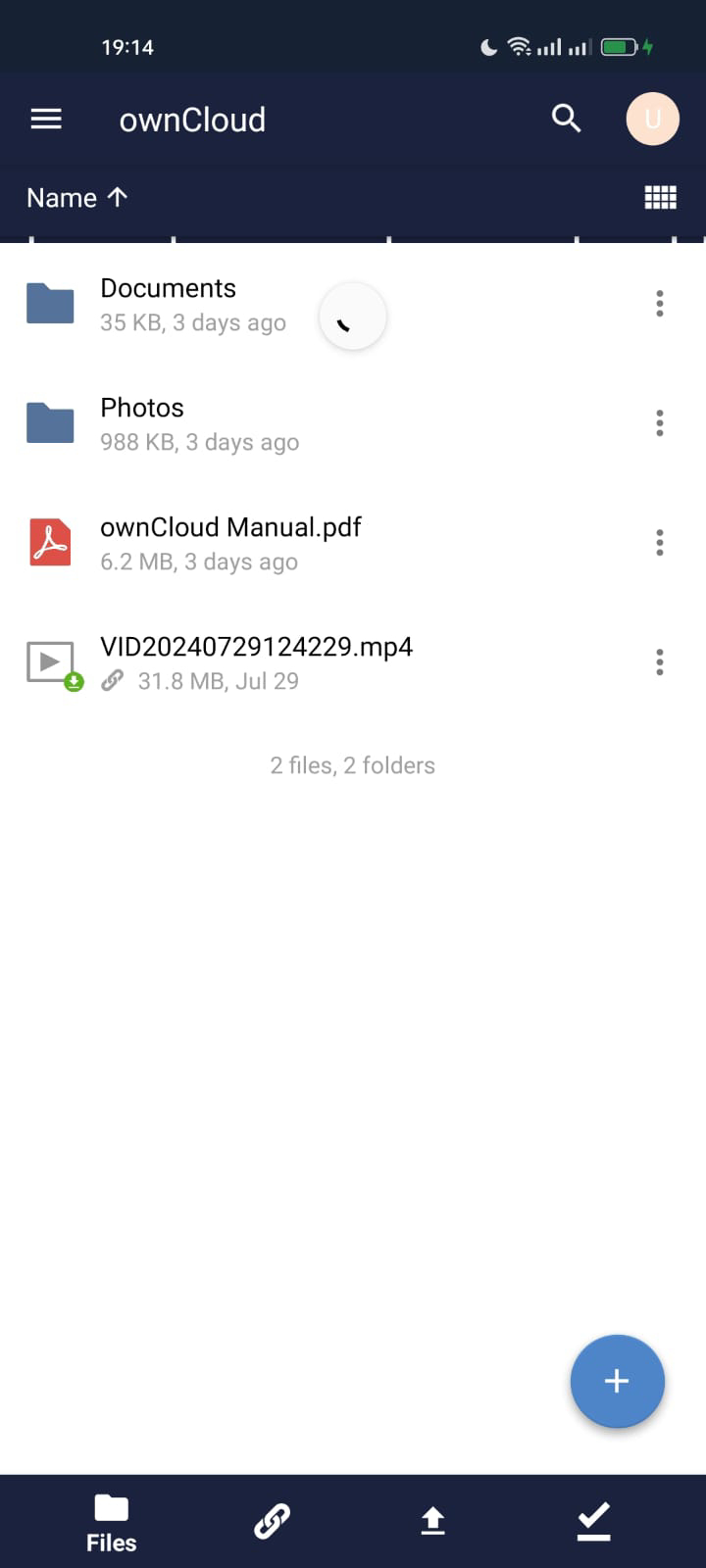
Task: Open video VID20240729124229.mp4
Action: [256, 662]
